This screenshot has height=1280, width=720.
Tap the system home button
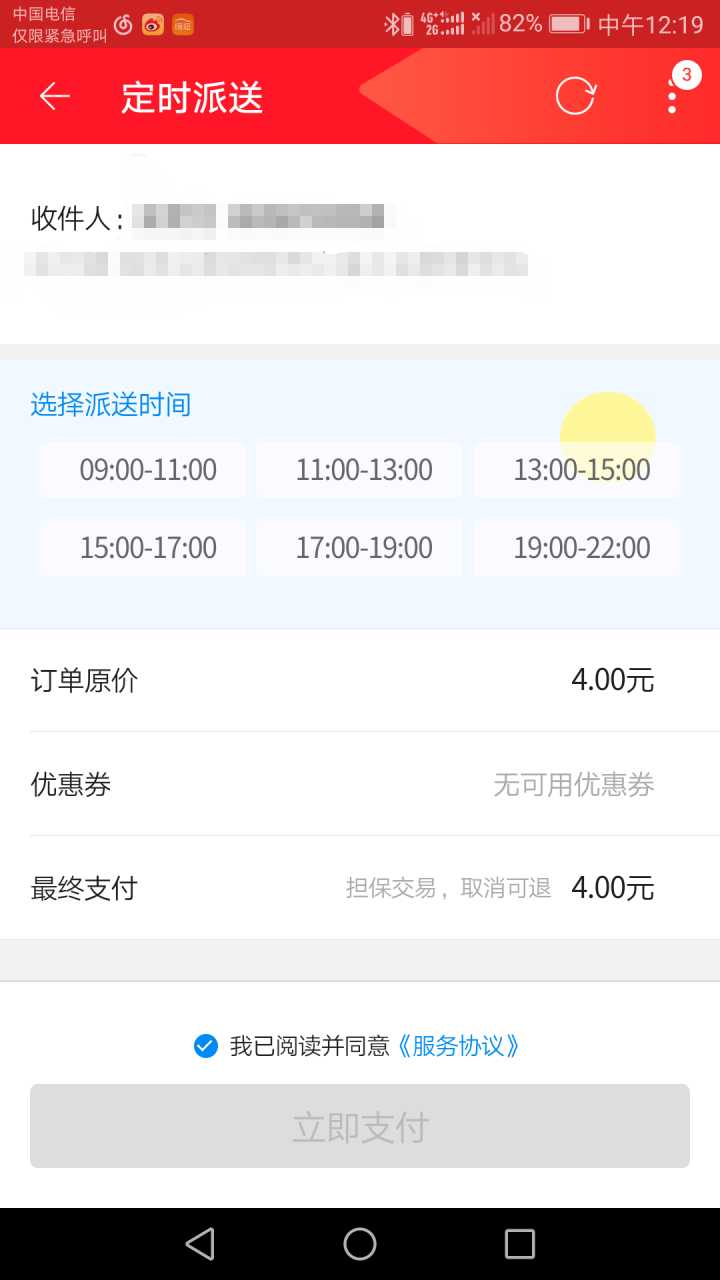pos(360,1244)
